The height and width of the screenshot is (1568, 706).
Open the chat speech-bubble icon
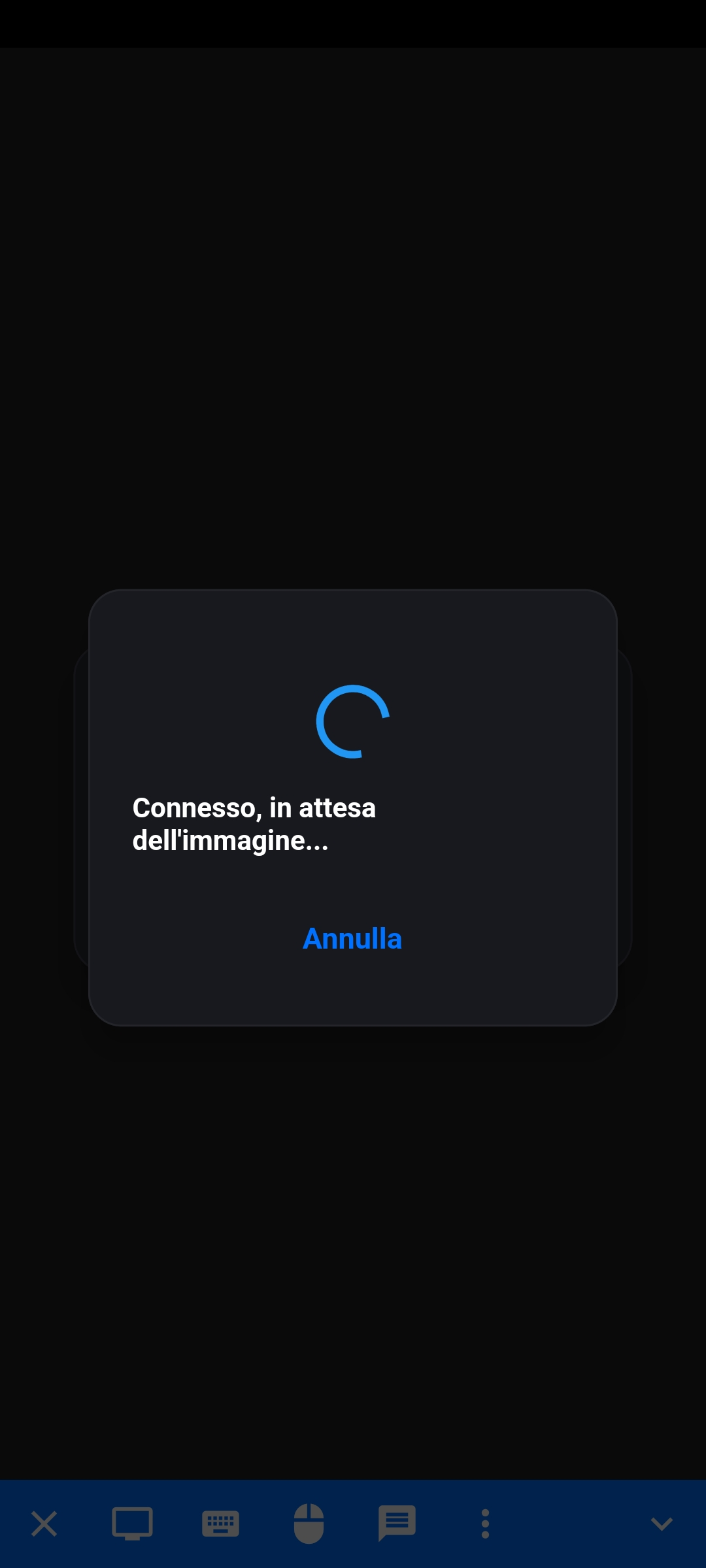[x=397, y=1524]
